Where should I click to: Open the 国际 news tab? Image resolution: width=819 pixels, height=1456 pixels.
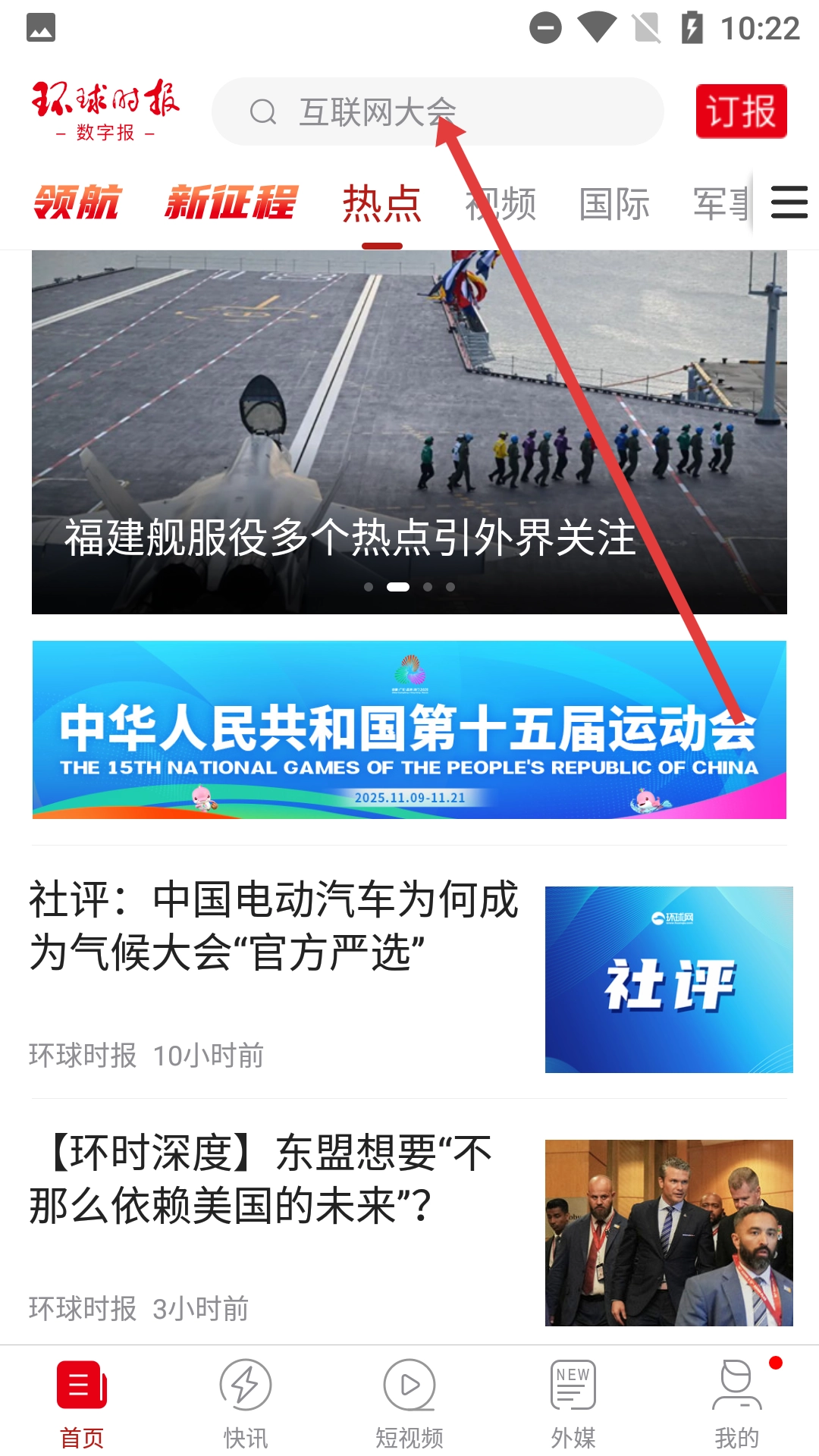click(x=614, y=204)
